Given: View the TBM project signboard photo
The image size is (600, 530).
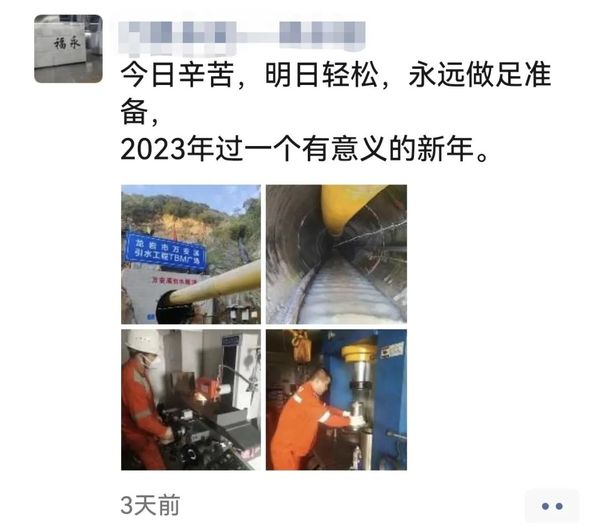Looking at the screenshot, I should tap(191, 254).
